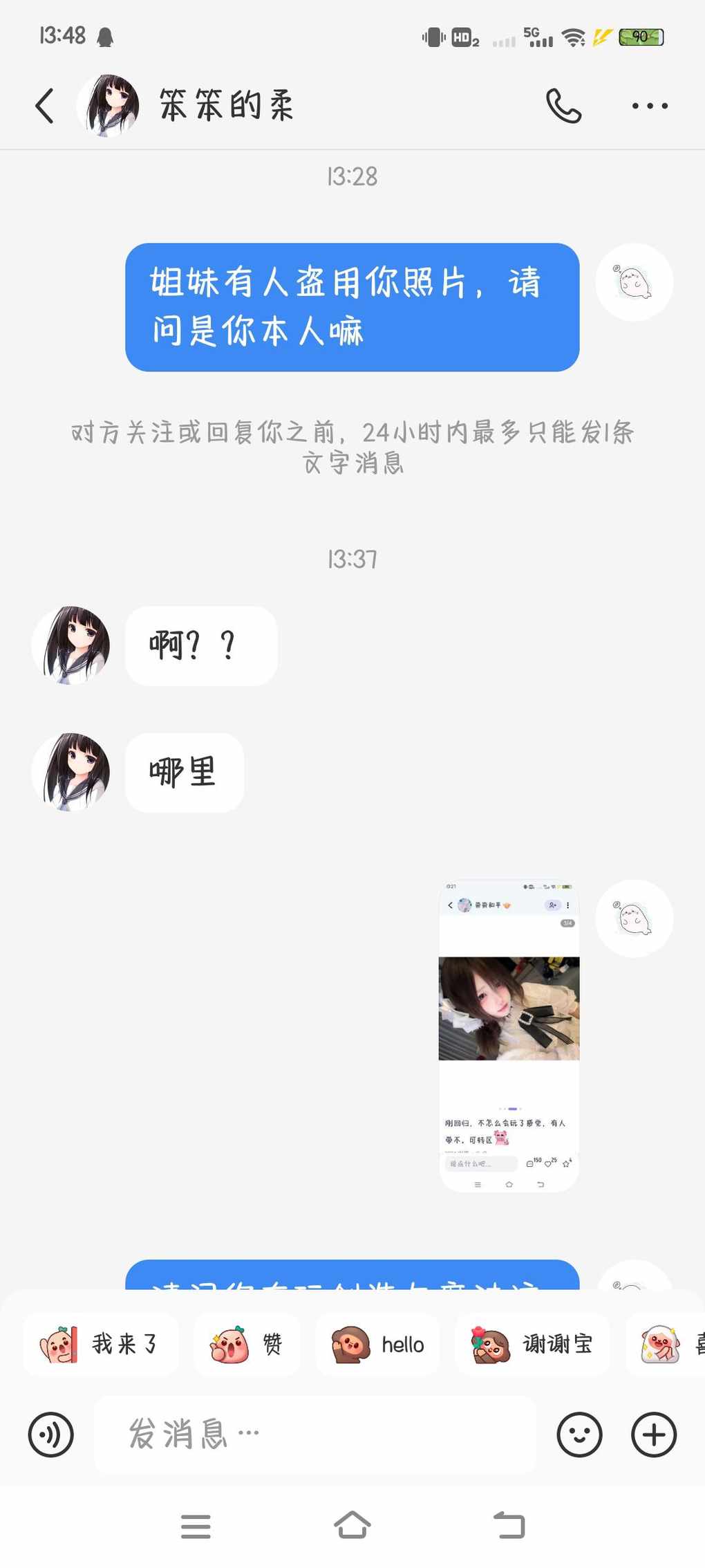
Task: Open the plus attachments menu
Action: [x=654, y=1434]
